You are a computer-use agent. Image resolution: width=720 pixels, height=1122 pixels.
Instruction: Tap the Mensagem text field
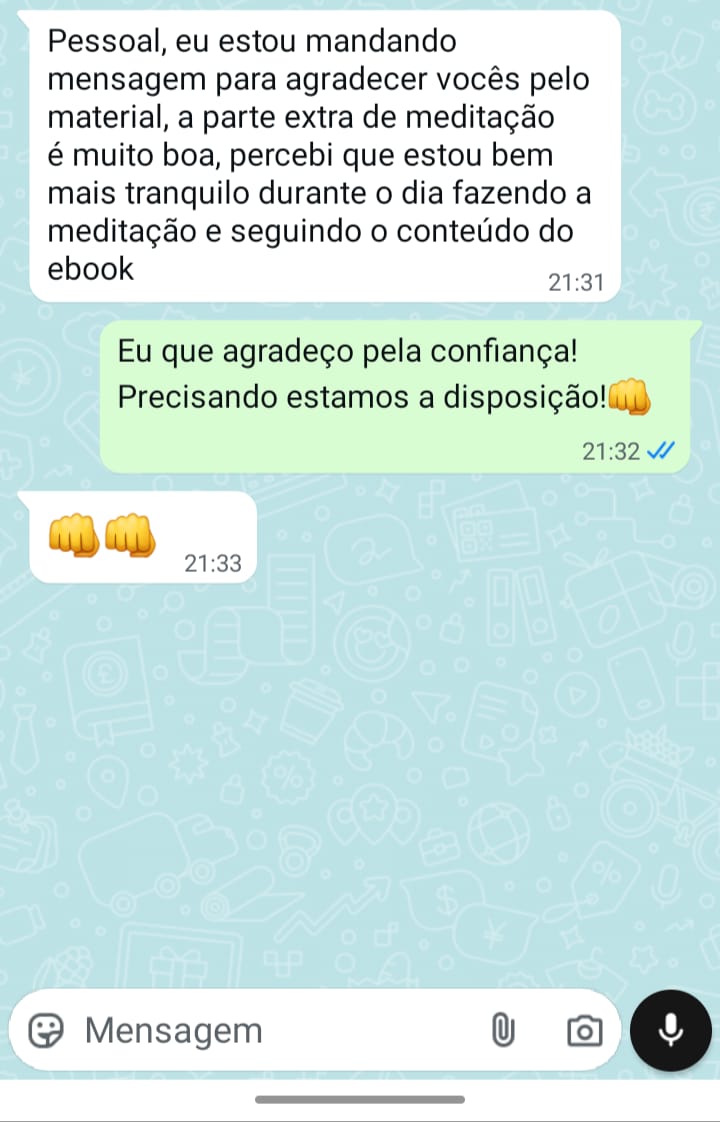pos(270,1030)
